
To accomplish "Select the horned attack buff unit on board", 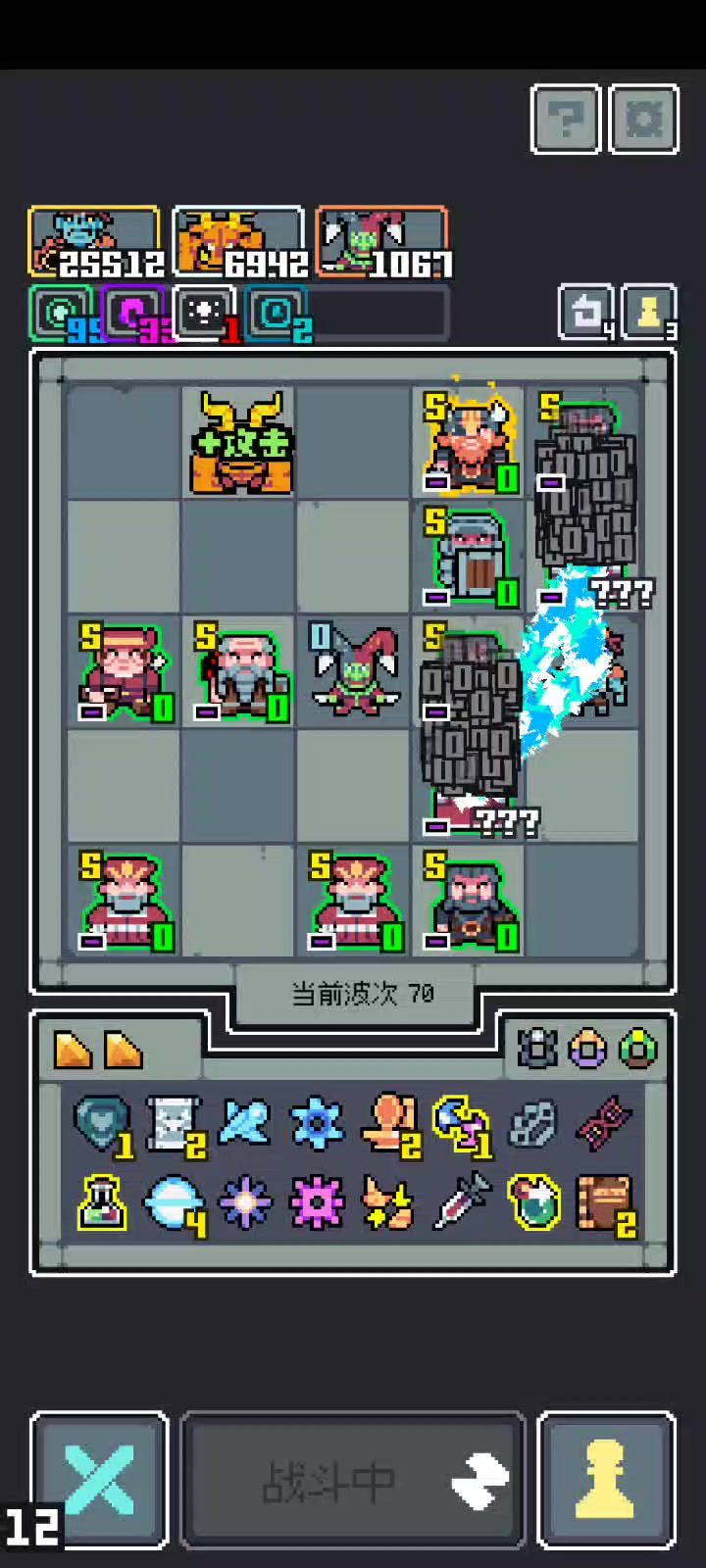I will (x=239, y=442).
